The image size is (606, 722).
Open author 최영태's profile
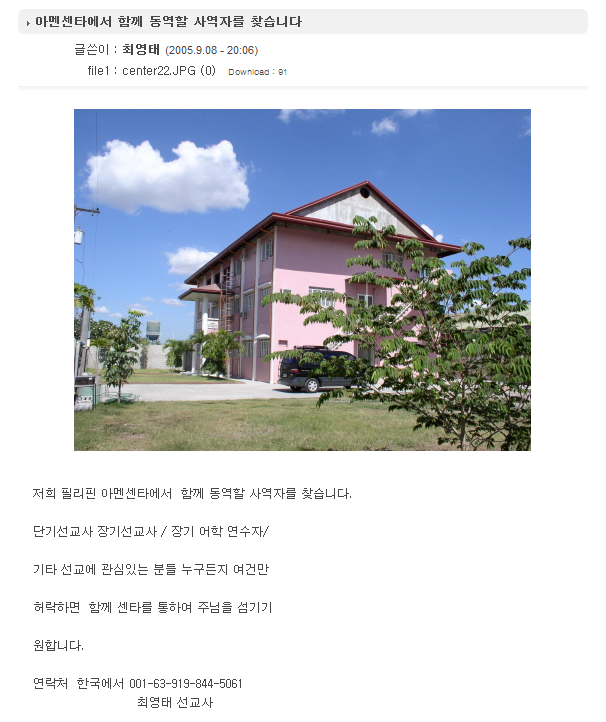point(141,49)
